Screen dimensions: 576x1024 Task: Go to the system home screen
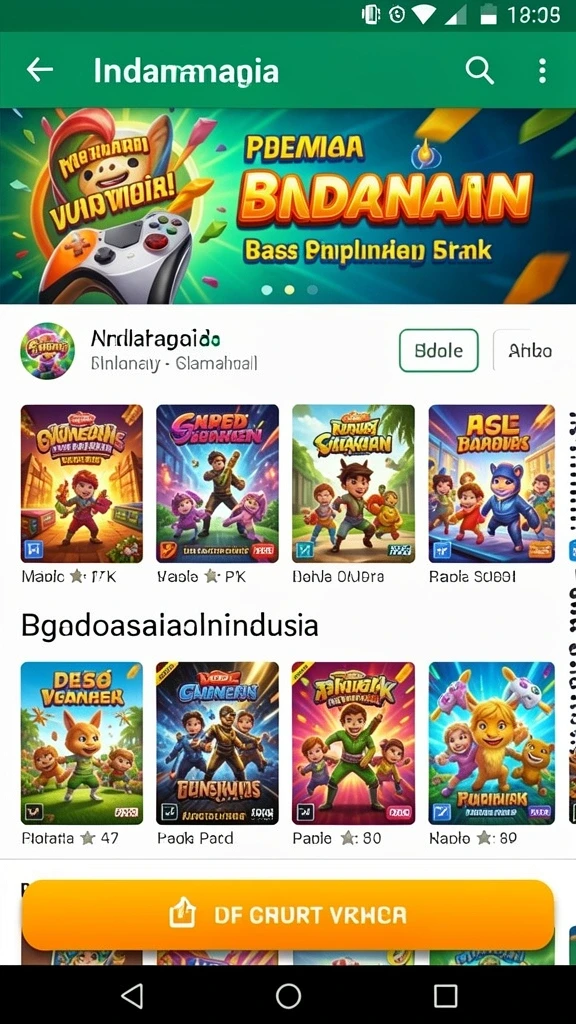pos(288,996)
